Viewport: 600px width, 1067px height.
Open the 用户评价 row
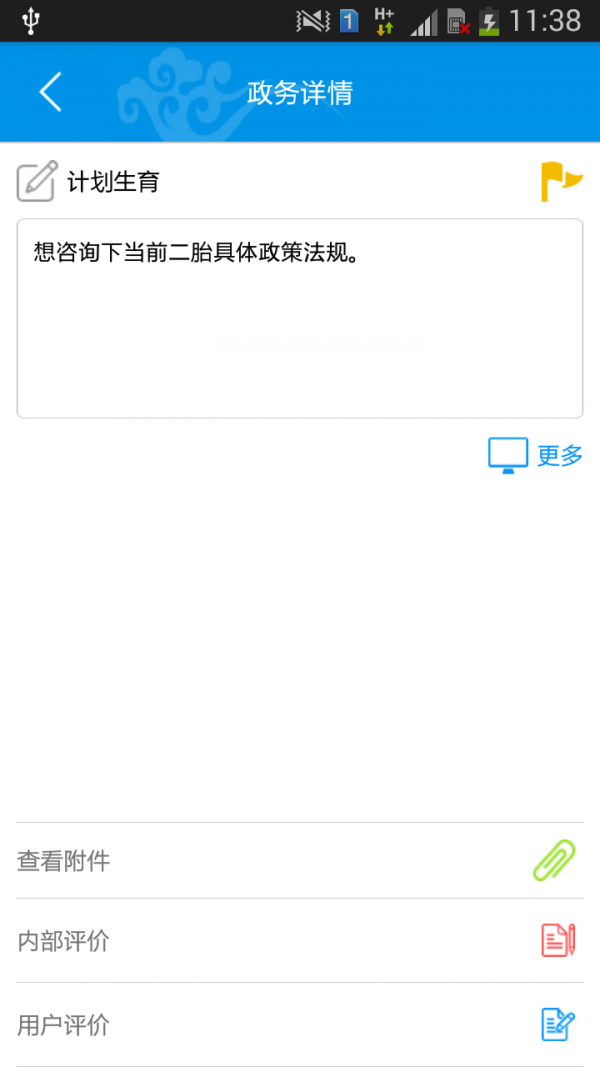pos(299,1025)
